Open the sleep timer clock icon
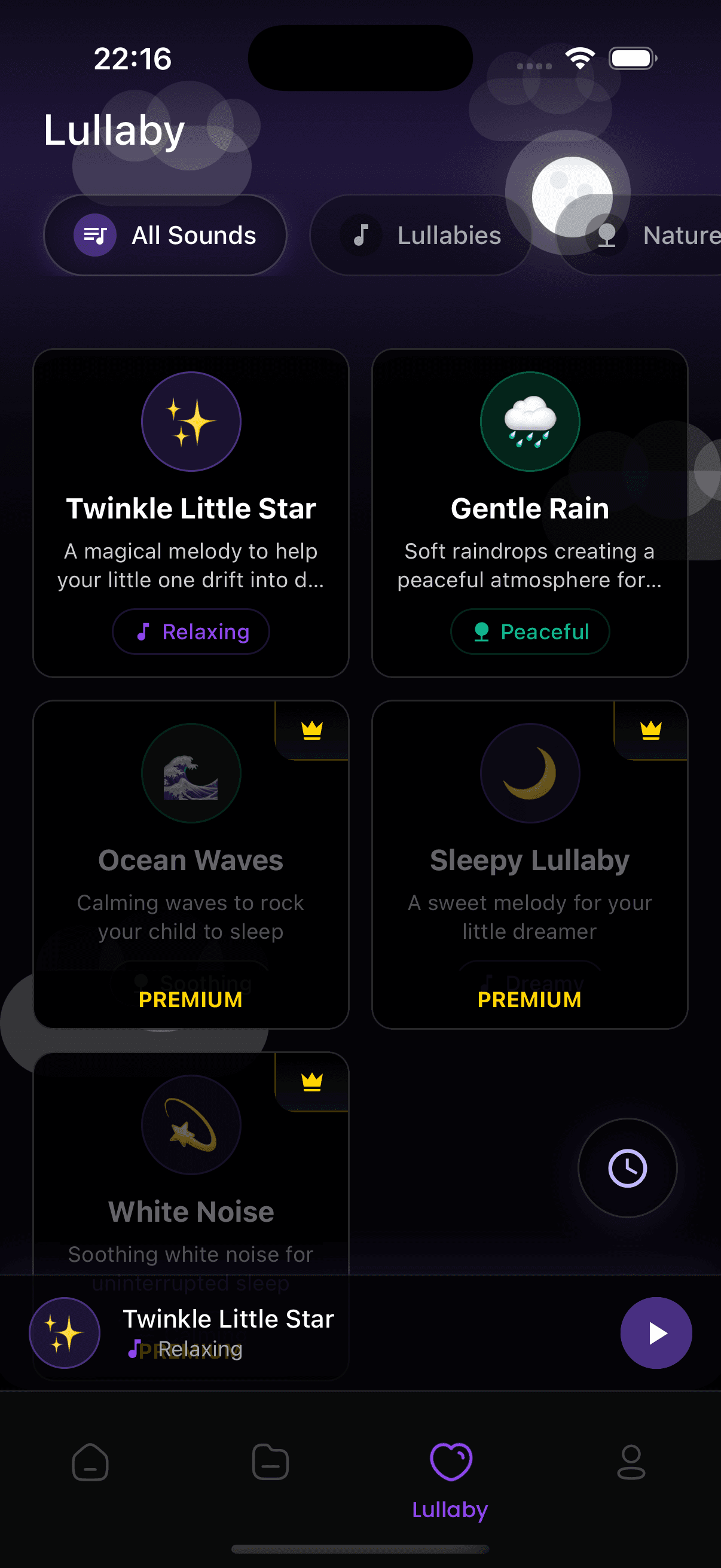 [627, 1167]
